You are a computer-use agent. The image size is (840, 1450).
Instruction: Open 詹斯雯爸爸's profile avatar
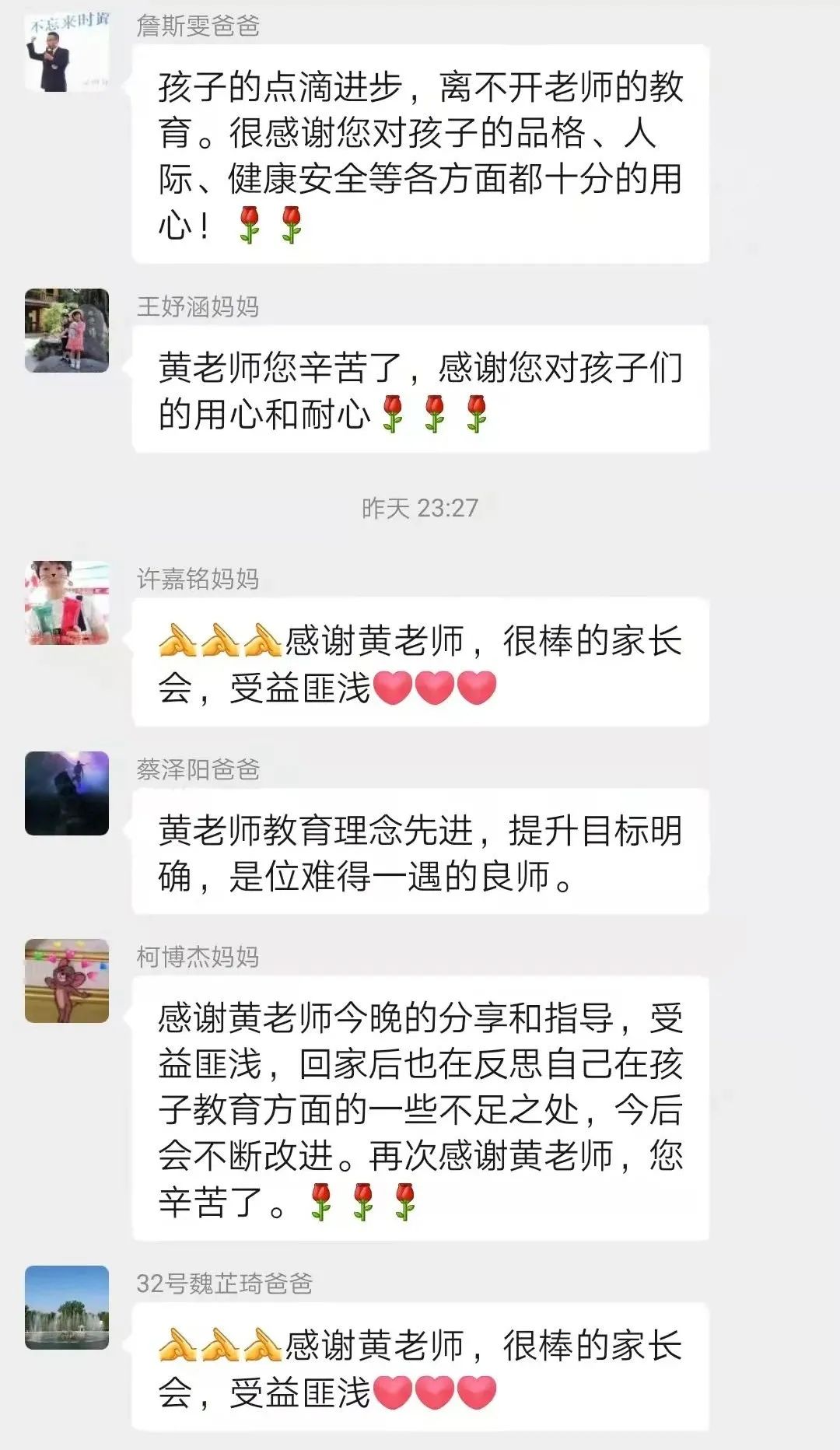pyautogui.click(x=67, y=51)
